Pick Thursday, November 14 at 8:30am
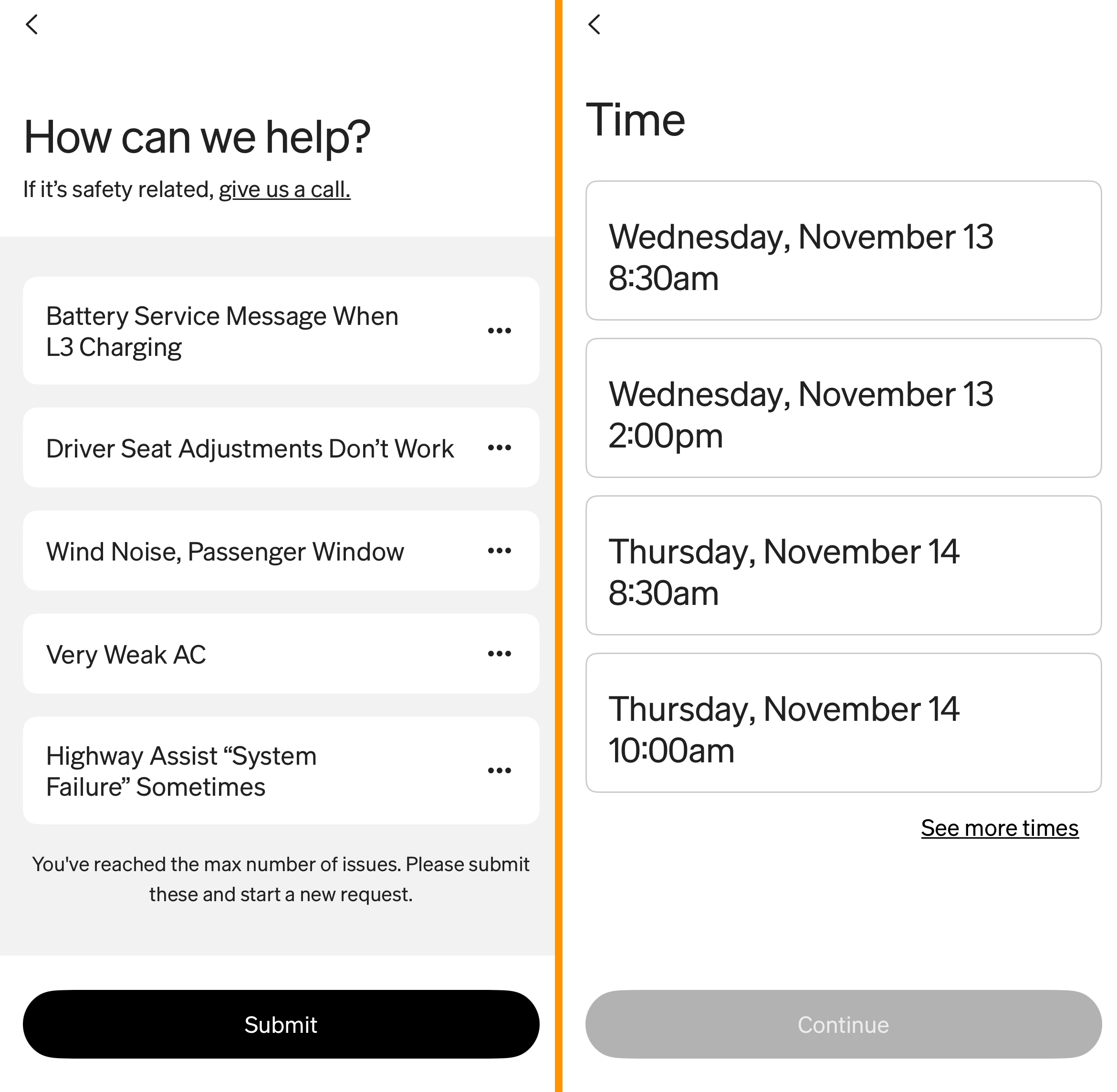Viewport: 1117px width, 1092px height. pyautogui.click(x=843, y=565)
